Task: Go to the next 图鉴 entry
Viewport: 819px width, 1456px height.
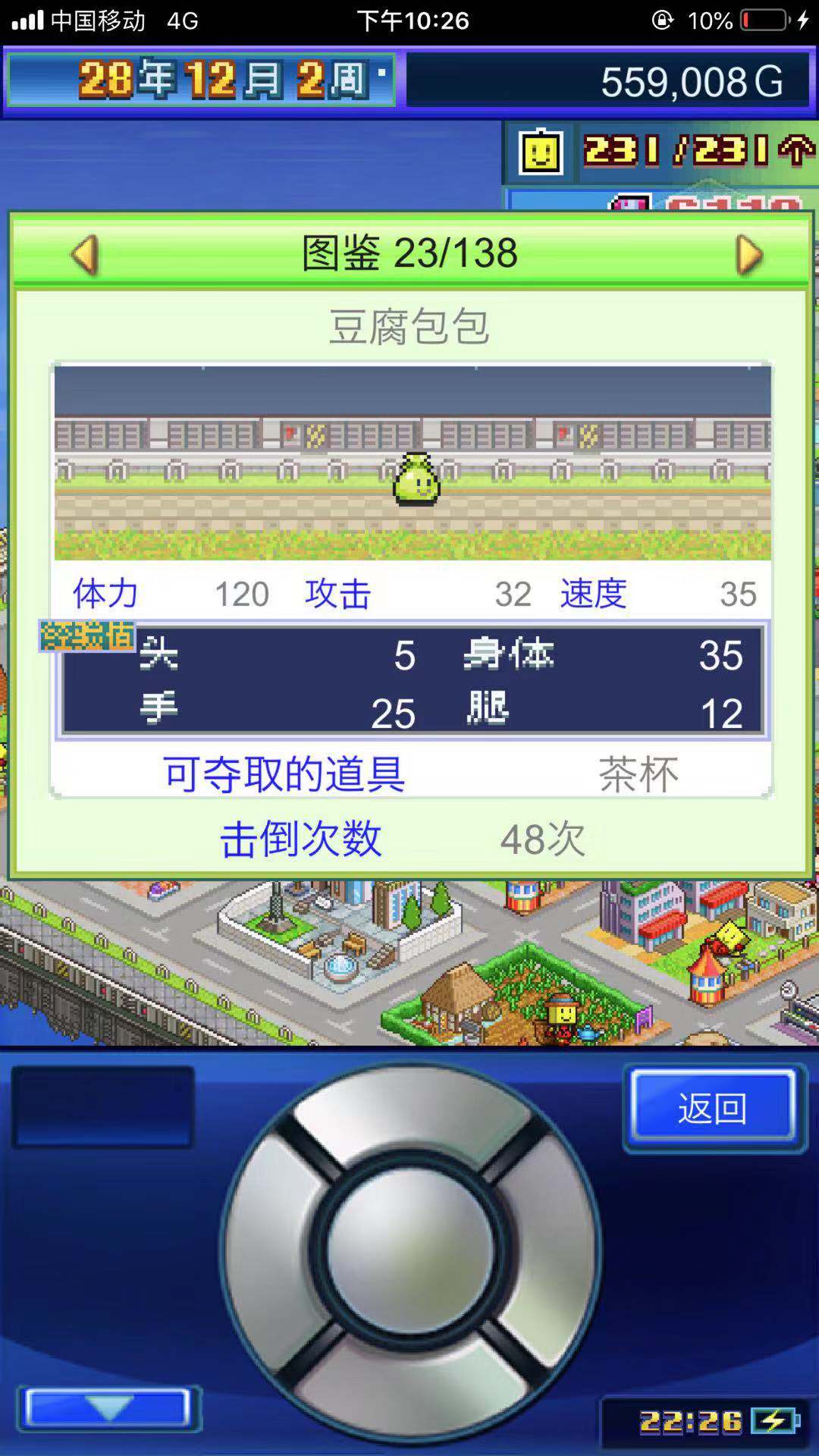Action: coord(748,254)
